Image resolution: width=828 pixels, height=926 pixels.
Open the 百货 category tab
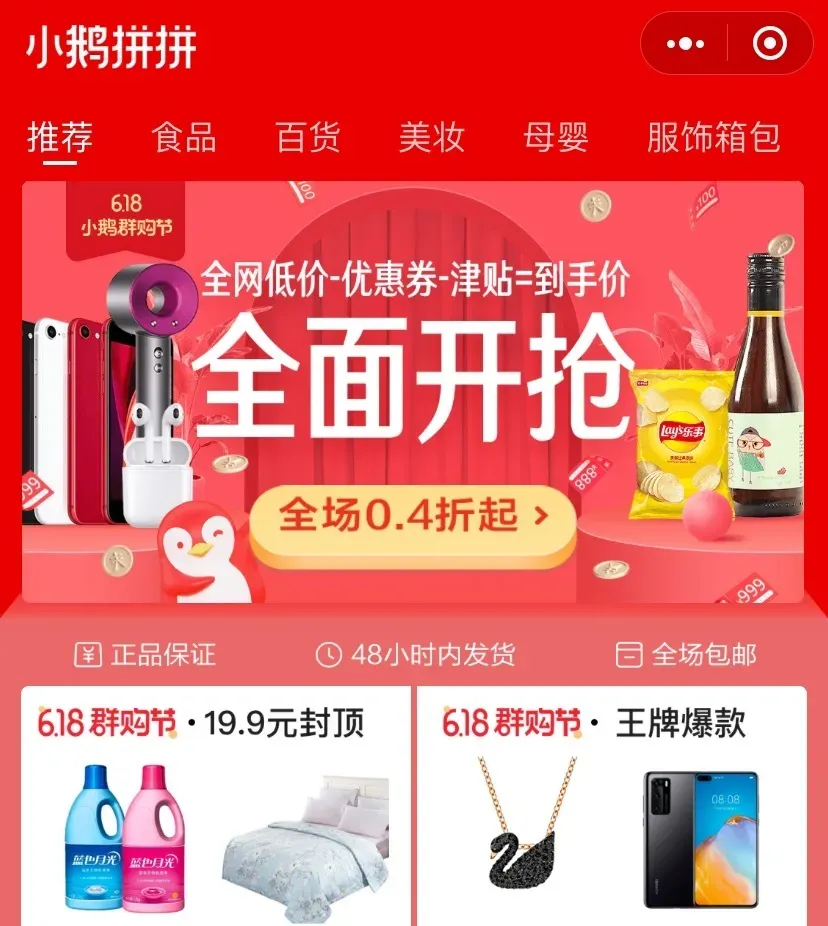click(308, 137)
